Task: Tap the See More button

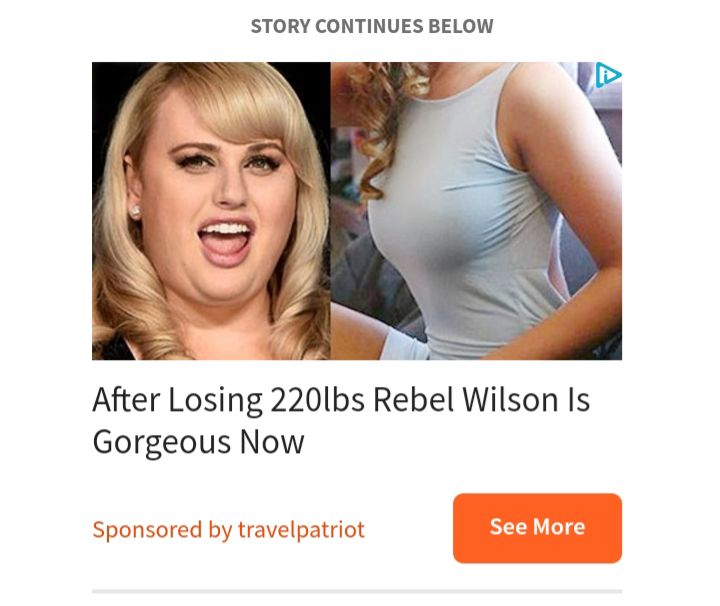Action: [537, 527]
